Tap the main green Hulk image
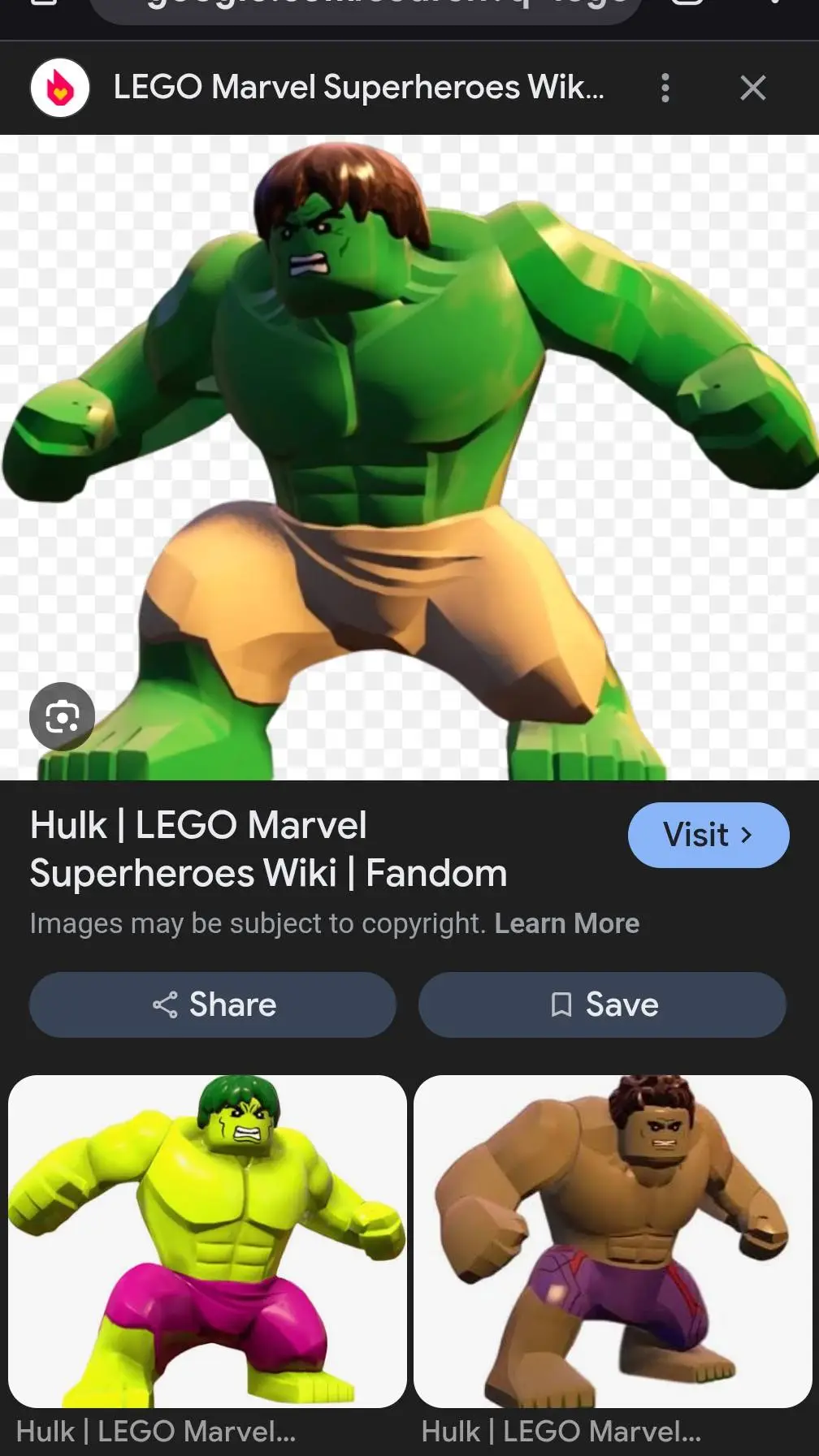 pyautogui.click(x=409, y=456)
